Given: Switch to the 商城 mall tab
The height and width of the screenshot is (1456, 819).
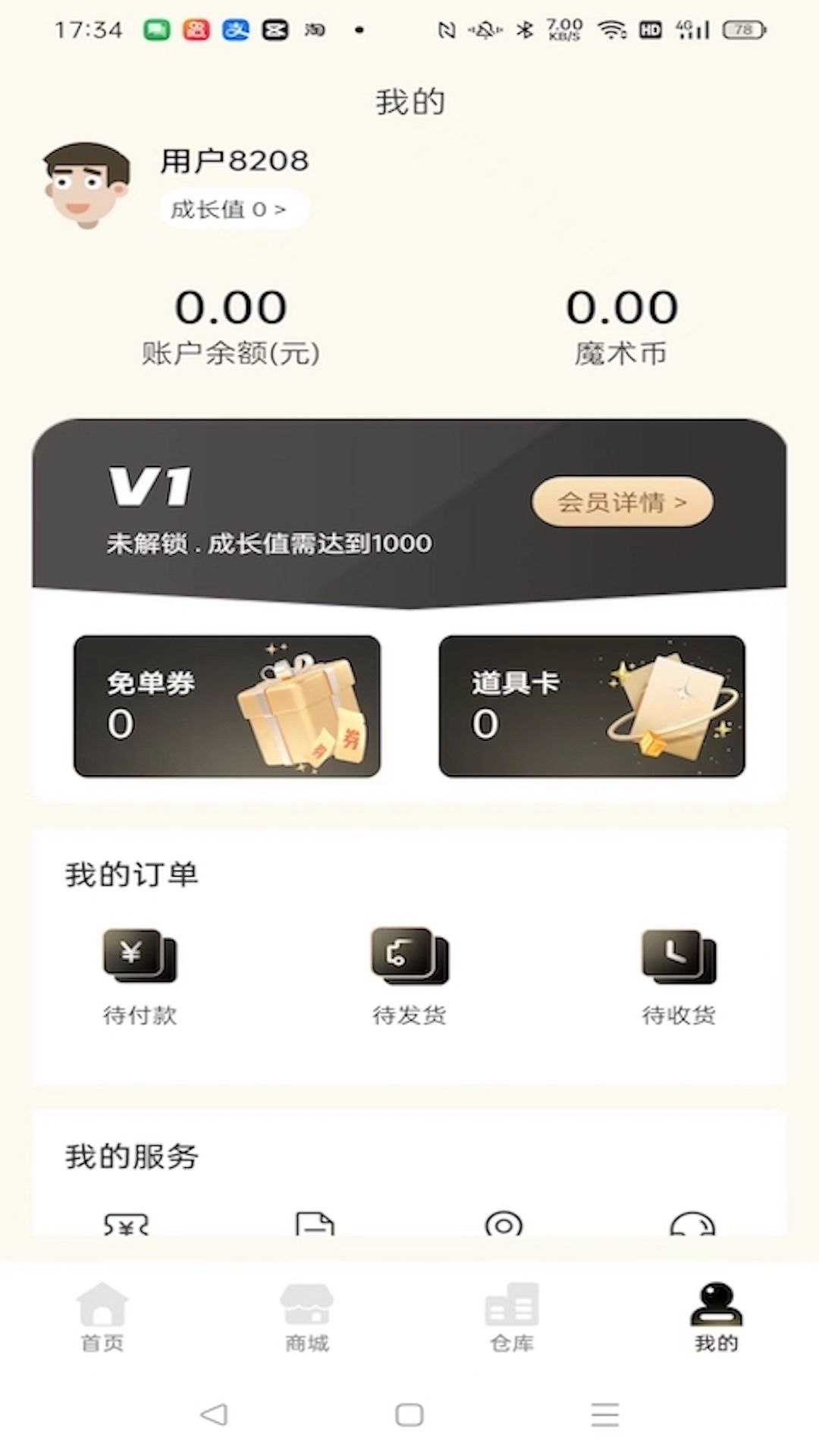Looking at the screenshot, I should tap(307, 1318).
